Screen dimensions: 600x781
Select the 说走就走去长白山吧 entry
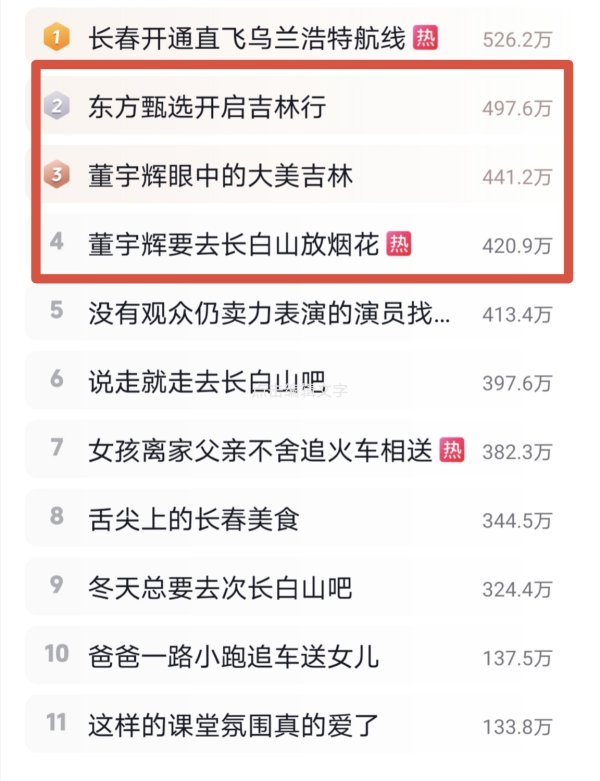(207, 381)
